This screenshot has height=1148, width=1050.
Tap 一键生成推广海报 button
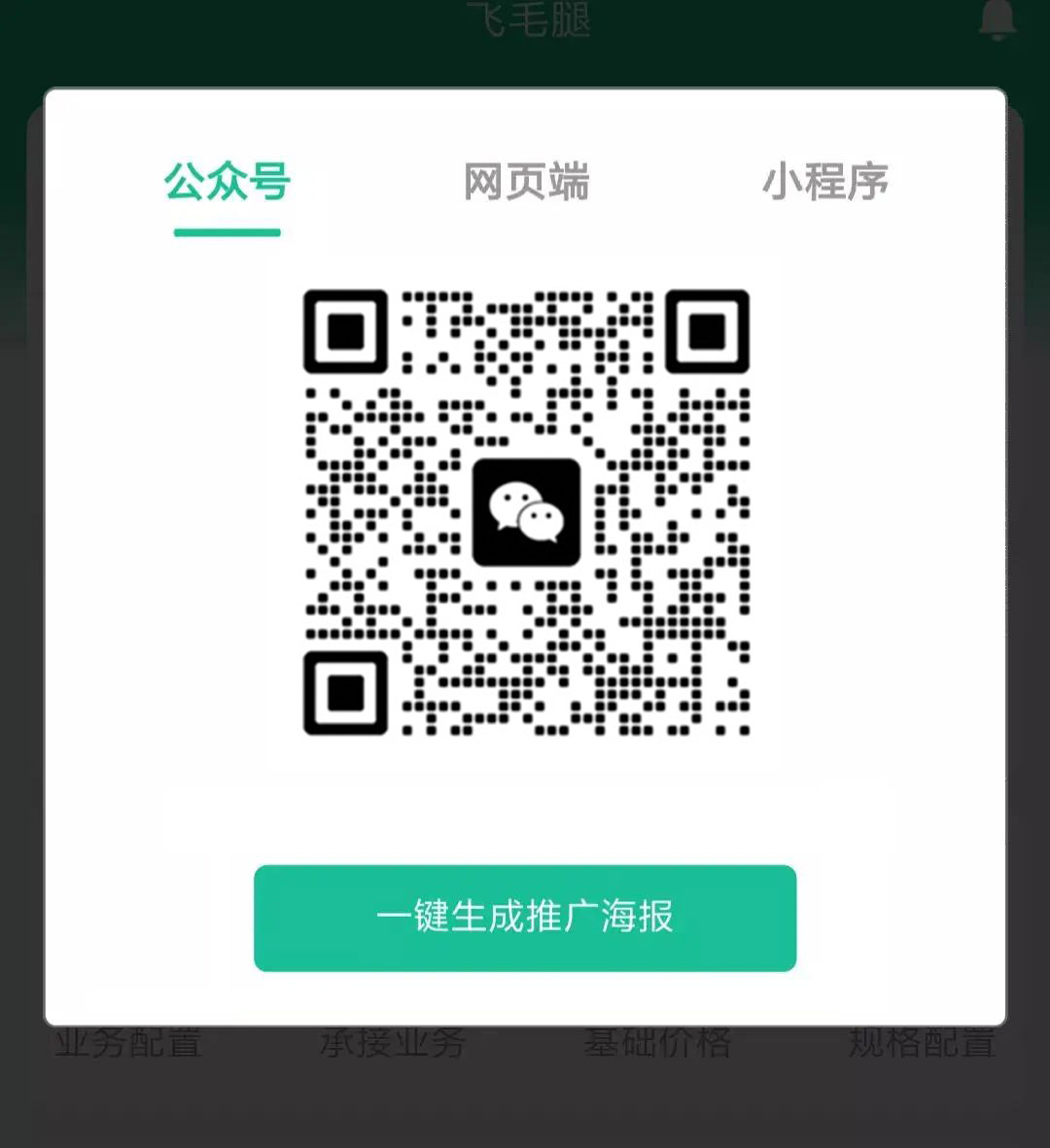(525, 918)
